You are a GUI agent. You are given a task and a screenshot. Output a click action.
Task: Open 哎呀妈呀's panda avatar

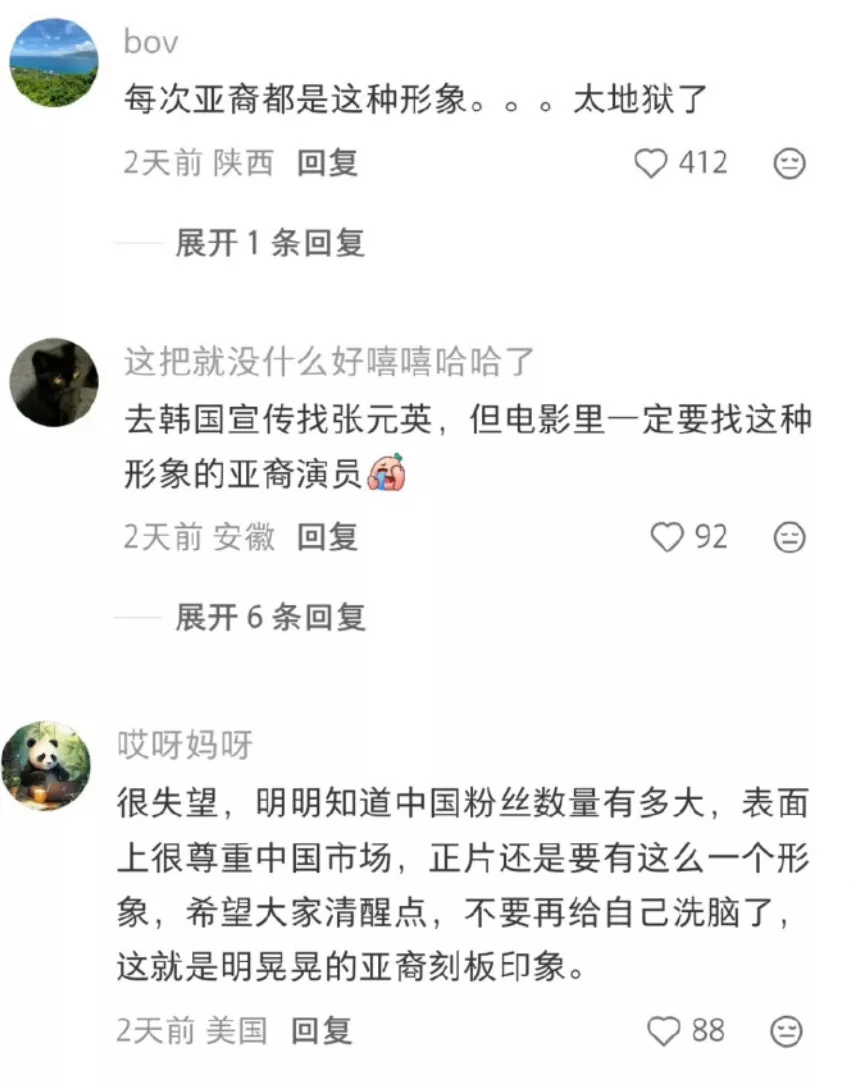point(46,765)
